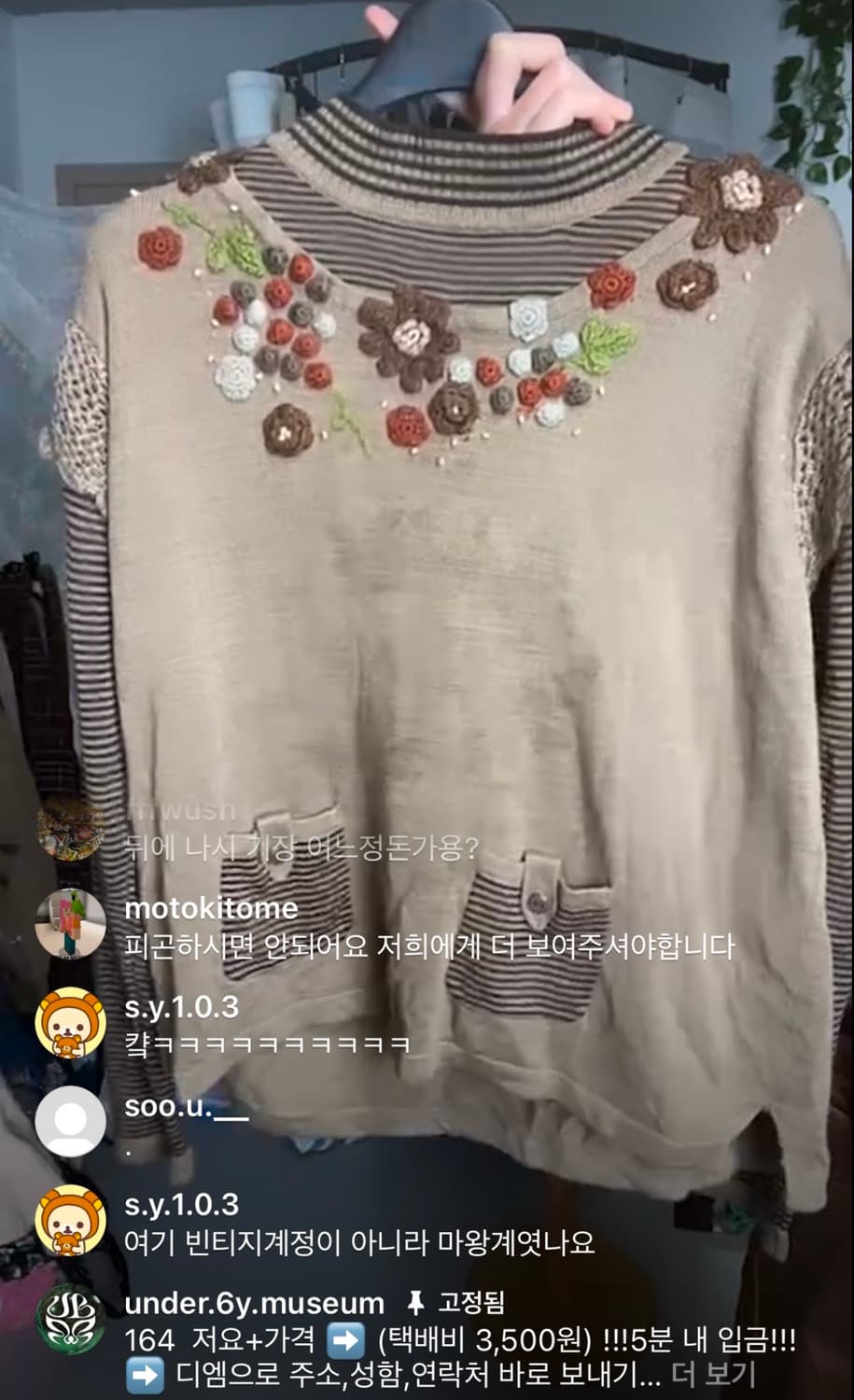Tap motokitome's 피곤하시면 comment text

pyautogui.click(x=429, y=945)
